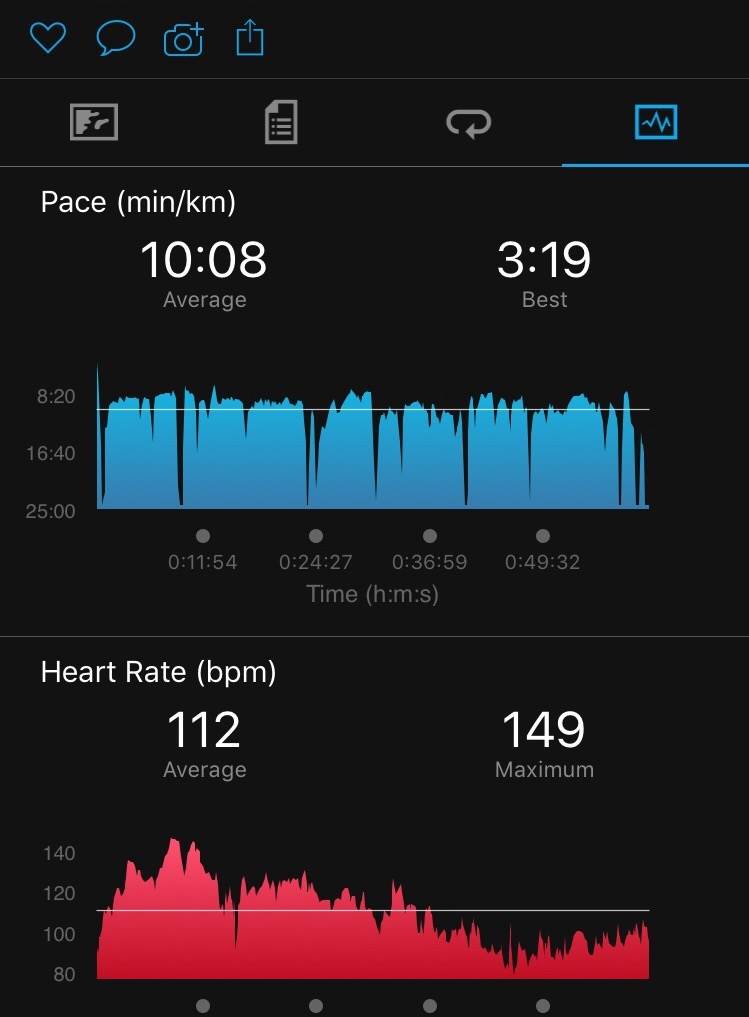Viewport: 749px width, 1017px height.
Task: Like this activity with the heart icon
Action: point(47,39)
